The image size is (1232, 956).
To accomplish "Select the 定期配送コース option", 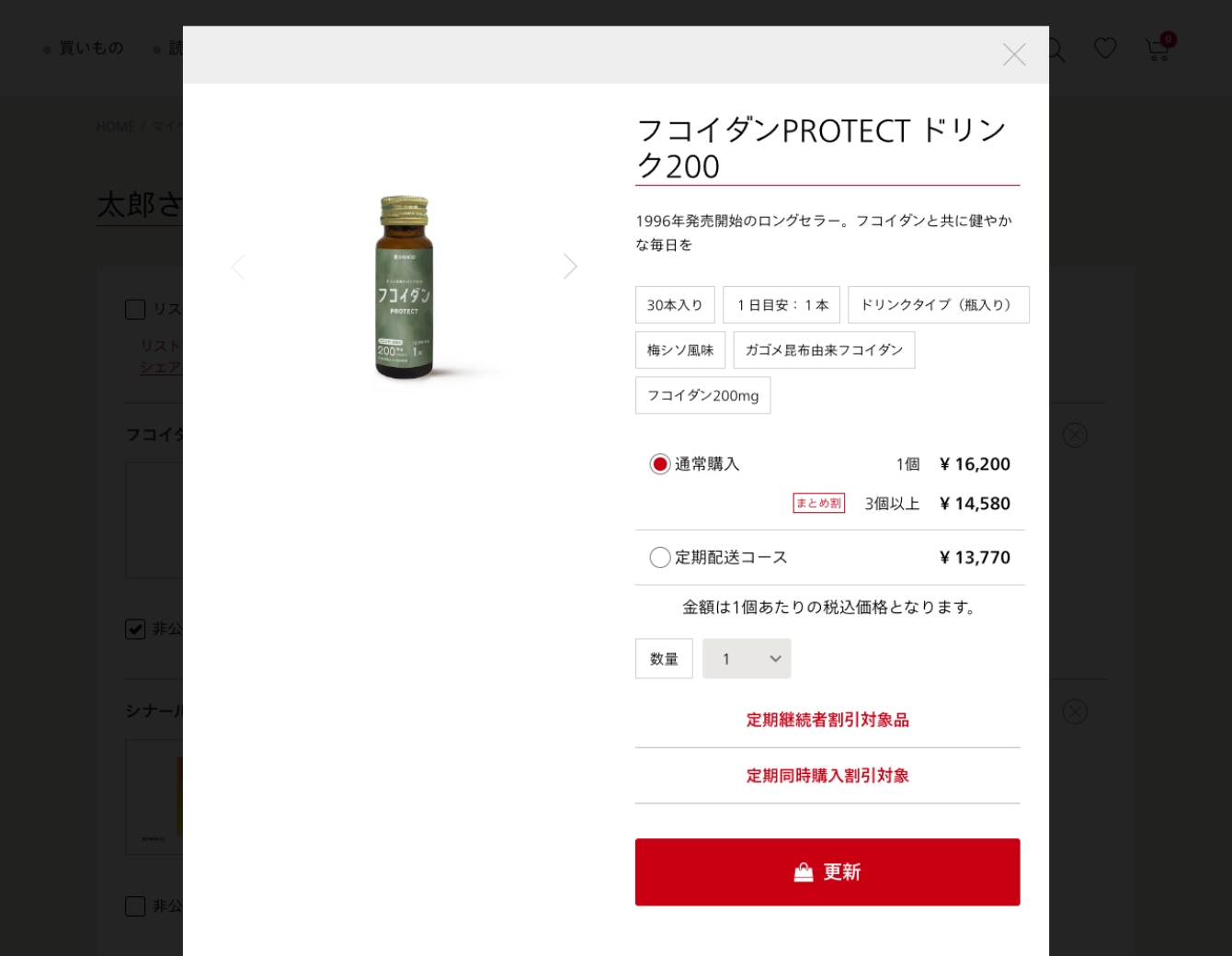I will 660,557.
